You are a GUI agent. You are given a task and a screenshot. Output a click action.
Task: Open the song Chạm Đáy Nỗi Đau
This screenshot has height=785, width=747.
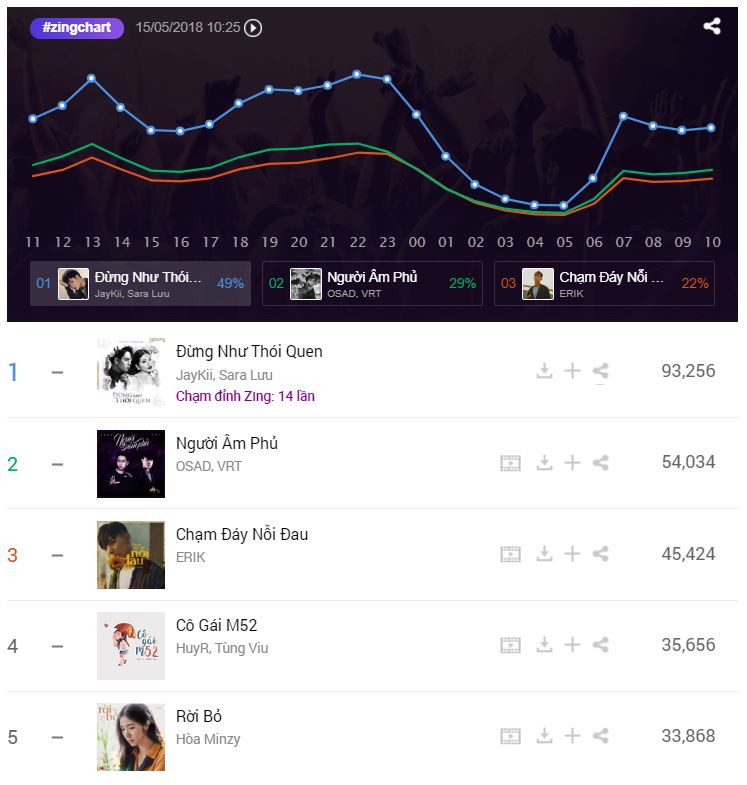point(242,534)
